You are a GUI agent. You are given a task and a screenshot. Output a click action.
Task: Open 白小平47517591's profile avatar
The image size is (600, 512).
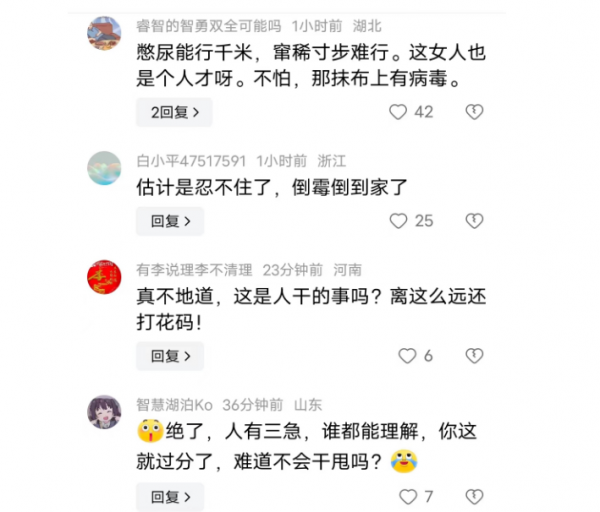[104, 168]
